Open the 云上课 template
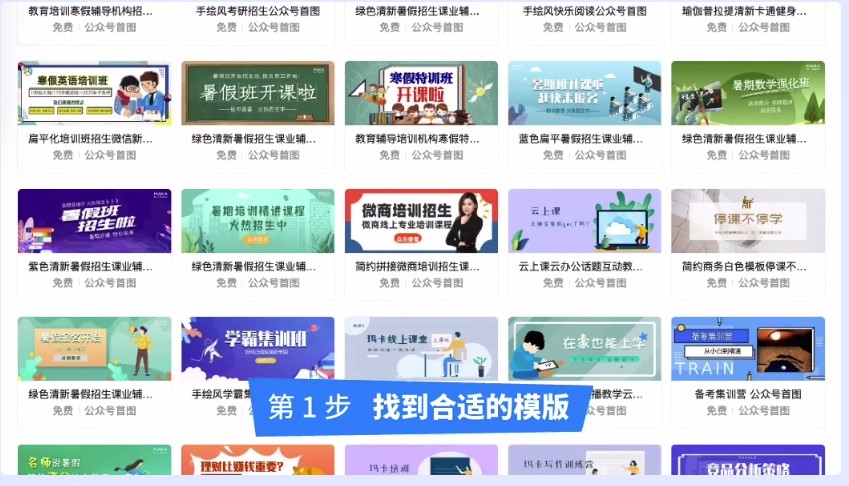The width and height of the screenshot is (849, 486). 584,221
